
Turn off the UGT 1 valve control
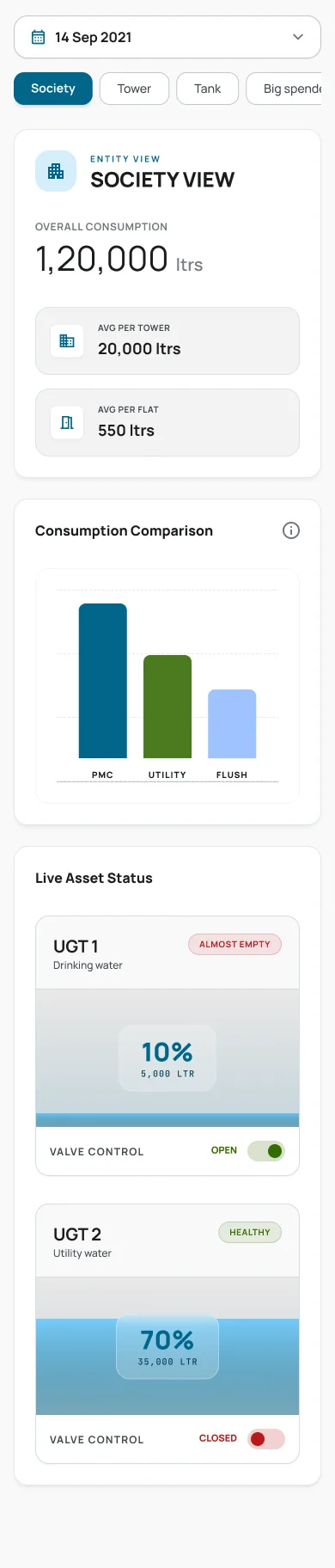click(x=266, y=1151)
